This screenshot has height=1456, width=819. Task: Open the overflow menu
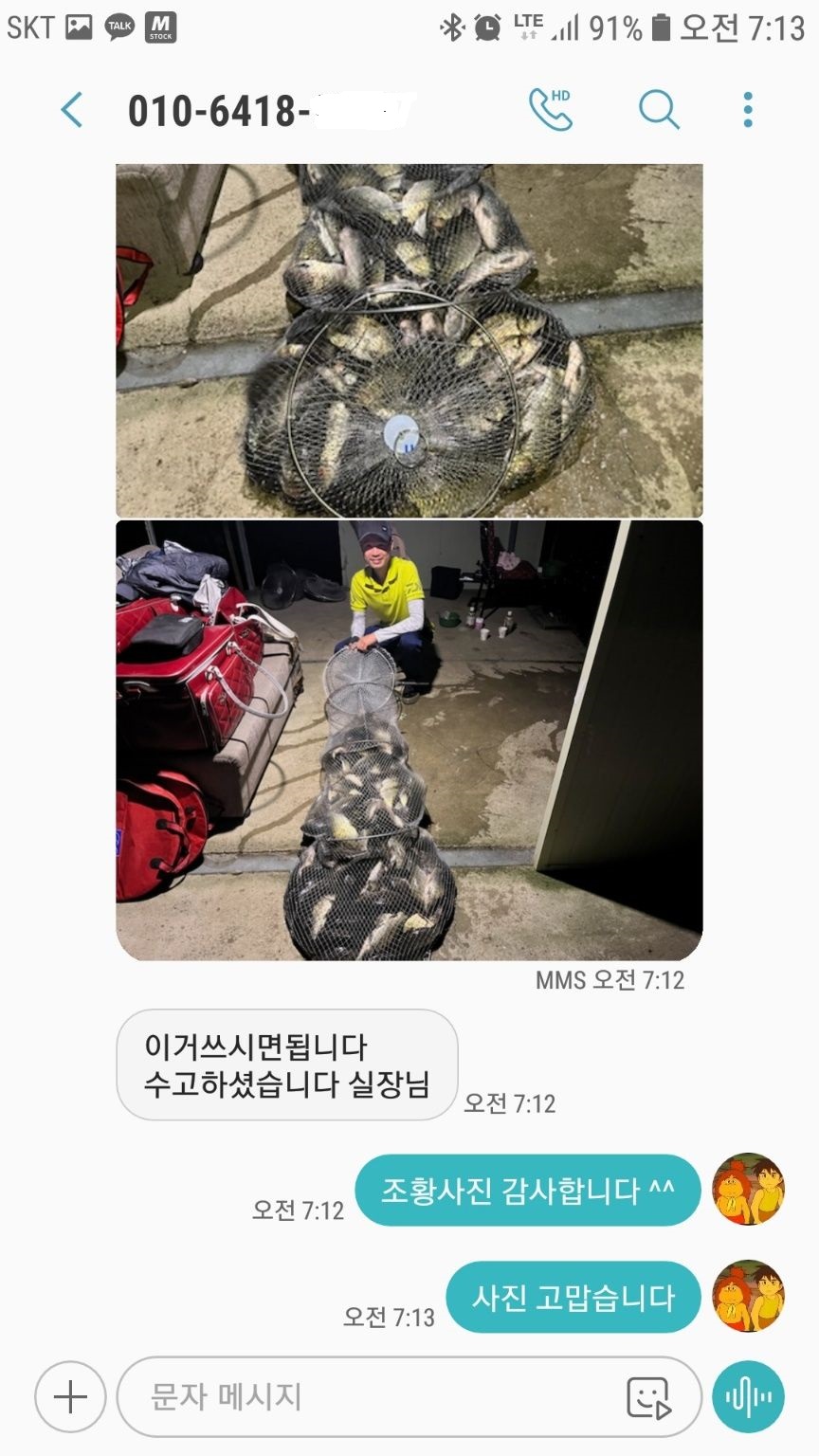pos(748,110)
